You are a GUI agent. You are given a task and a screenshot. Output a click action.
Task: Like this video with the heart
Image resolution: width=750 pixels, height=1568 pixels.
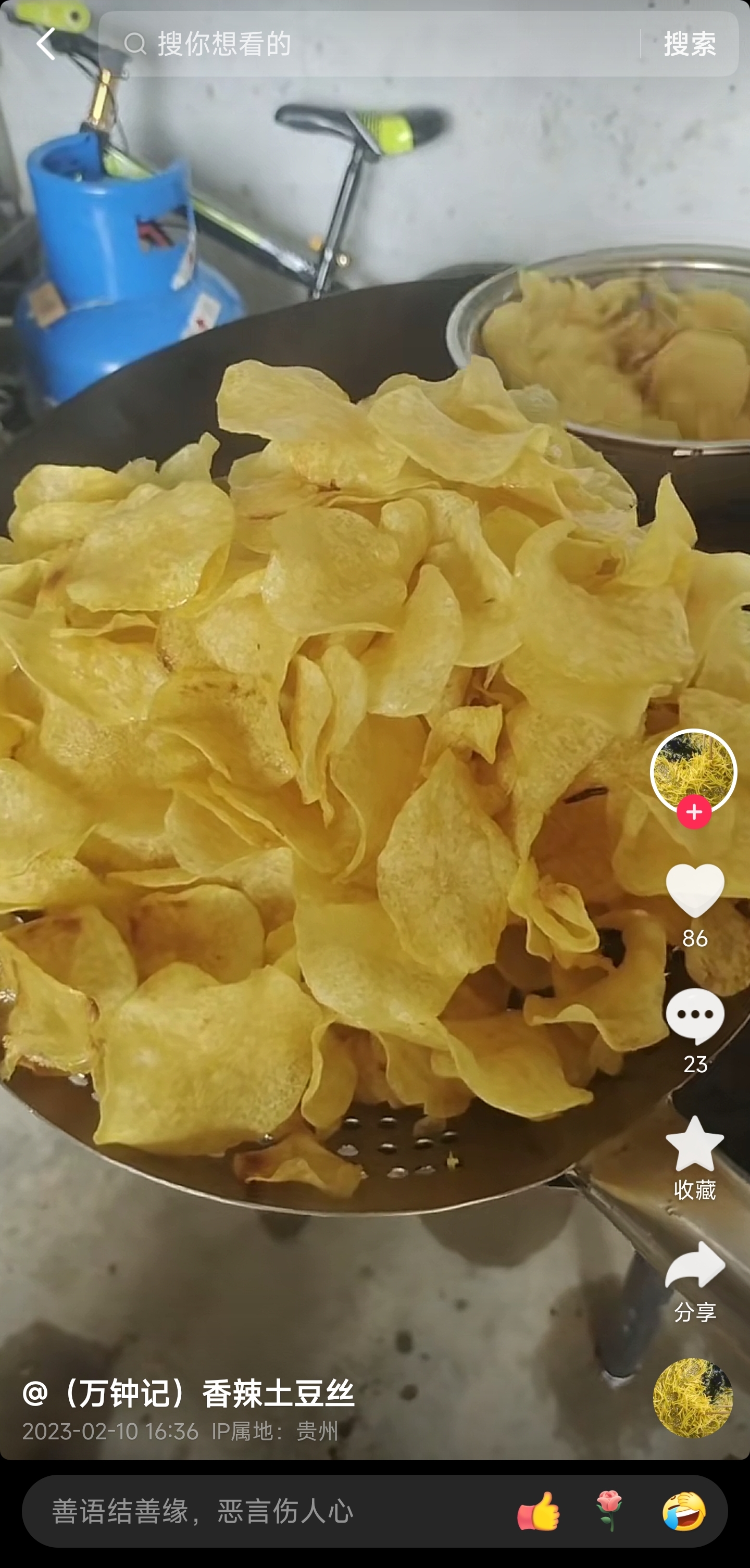(695, 890)
